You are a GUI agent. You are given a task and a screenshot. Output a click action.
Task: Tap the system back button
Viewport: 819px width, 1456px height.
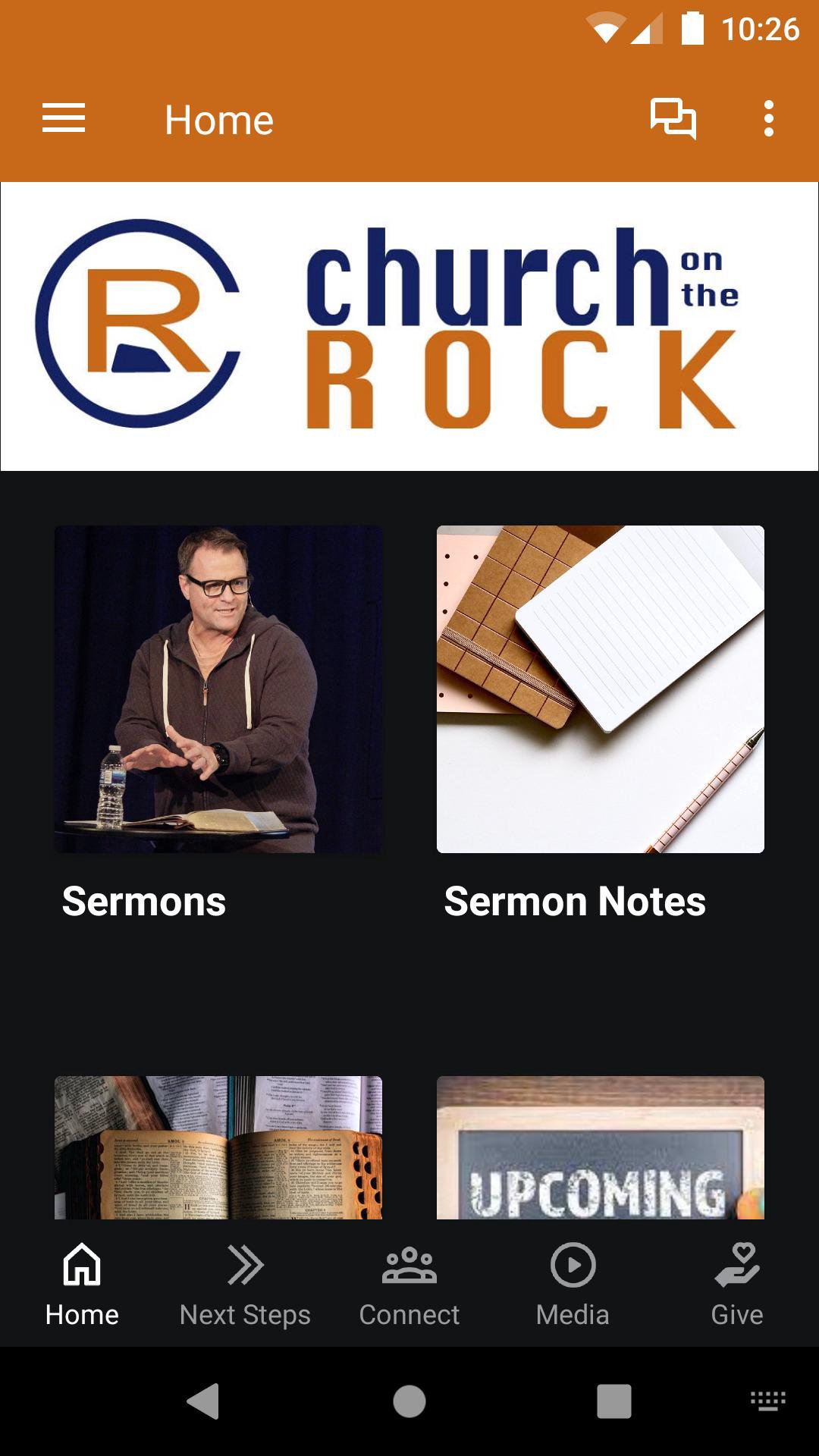[203, 1401]
